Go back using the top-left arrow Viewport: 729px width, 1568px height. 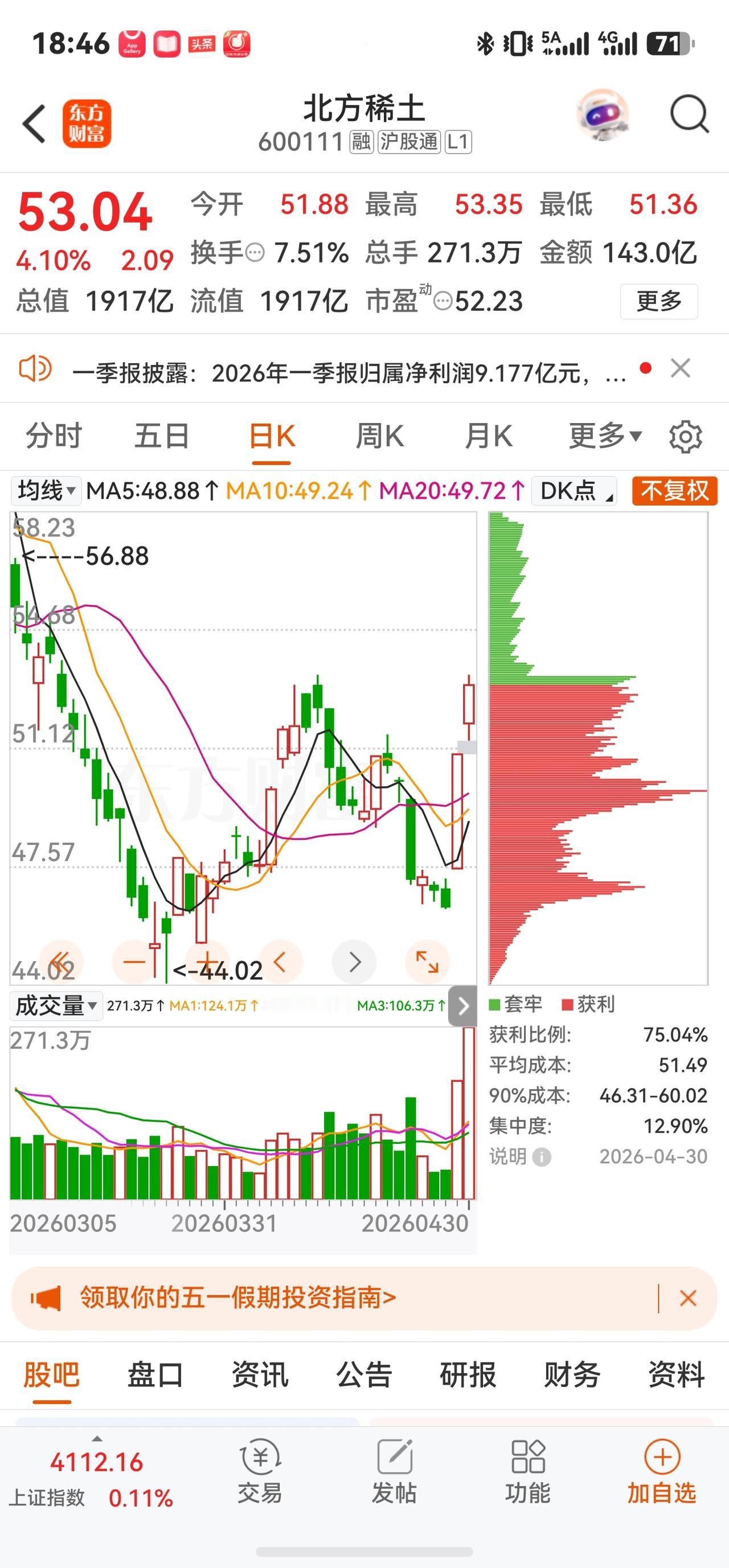(35, 124)
